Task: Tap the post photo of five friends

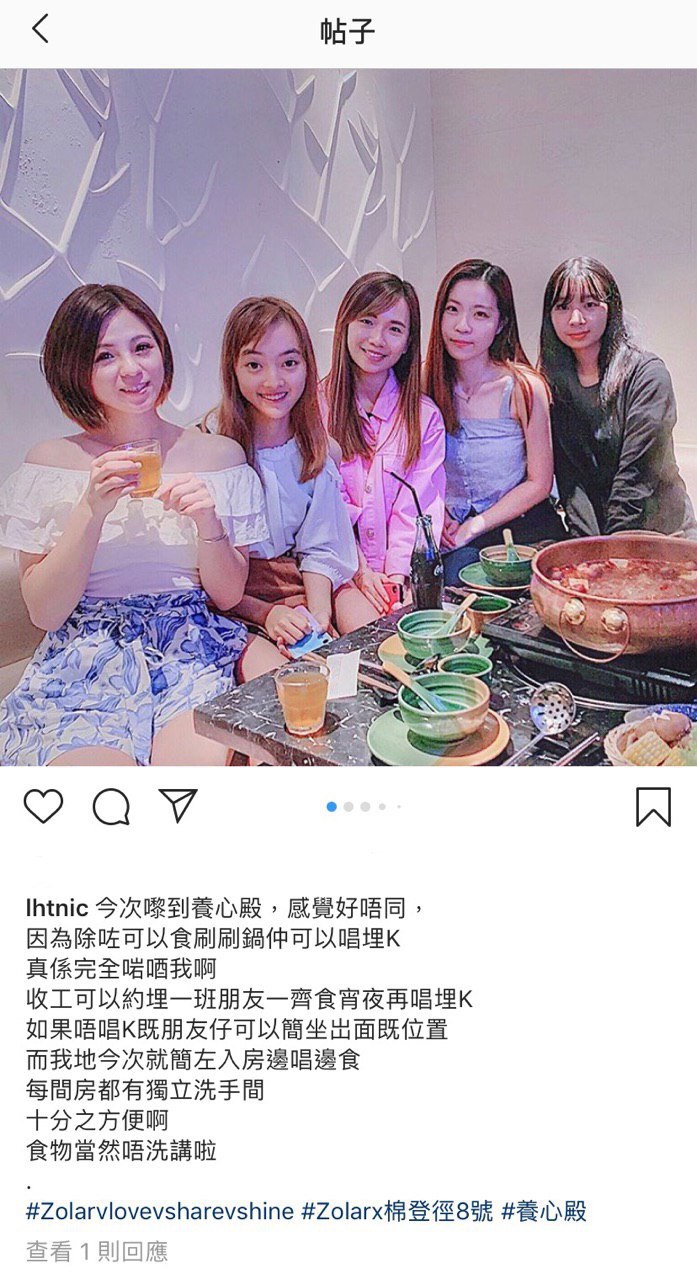Action: [348, 416]
